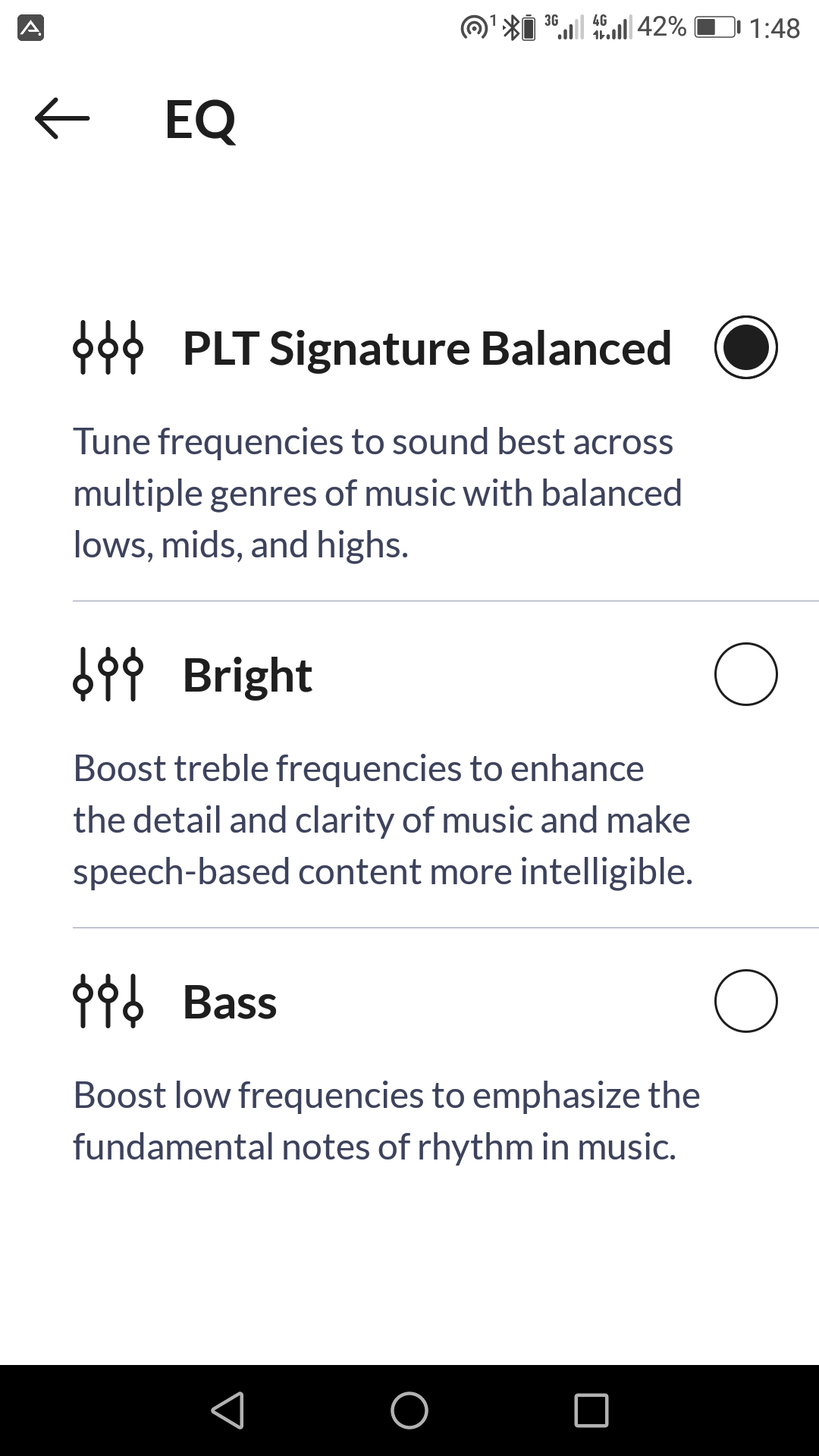Tap the system home button

click(x=409, y=1410)
